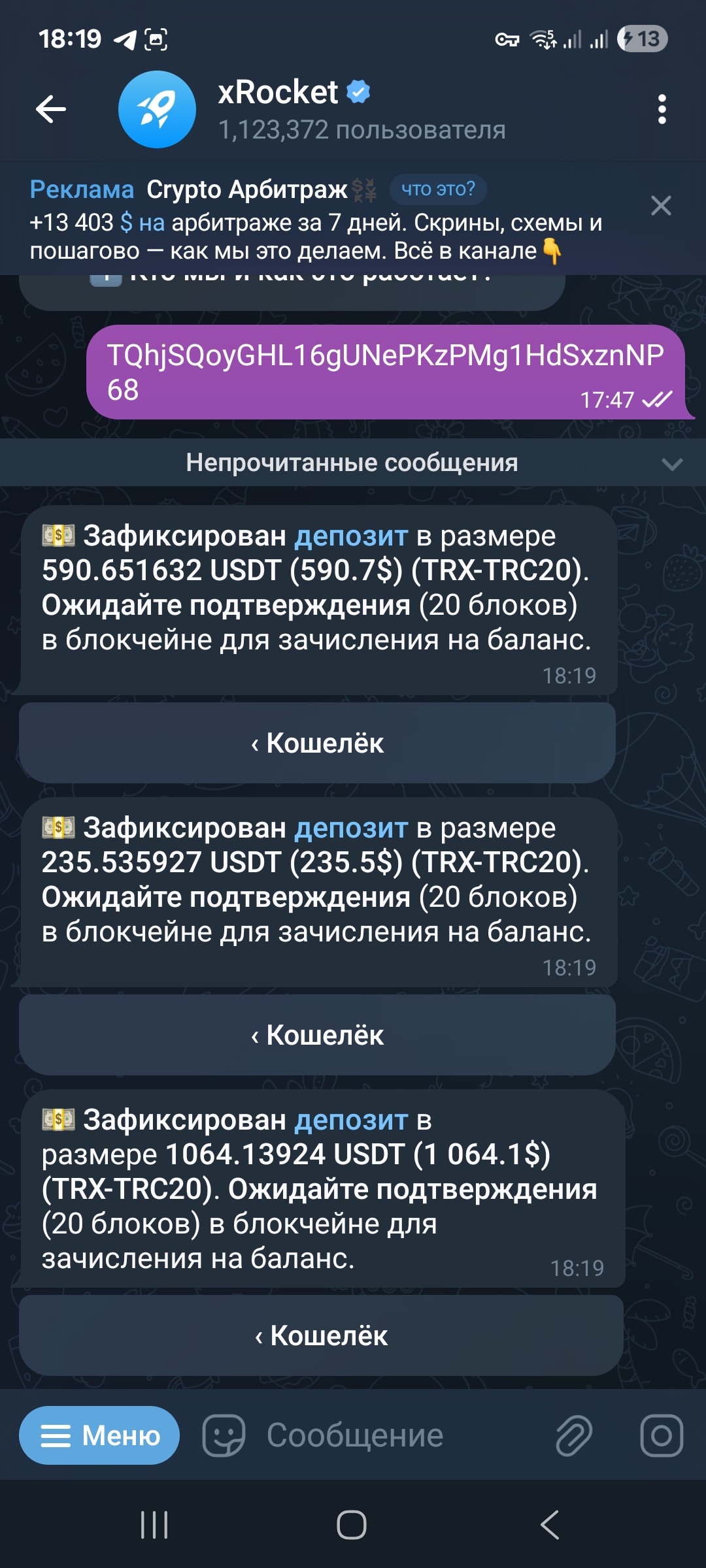
Task: Tap the "что это?" ad info chip
Action: pos(438,189)
